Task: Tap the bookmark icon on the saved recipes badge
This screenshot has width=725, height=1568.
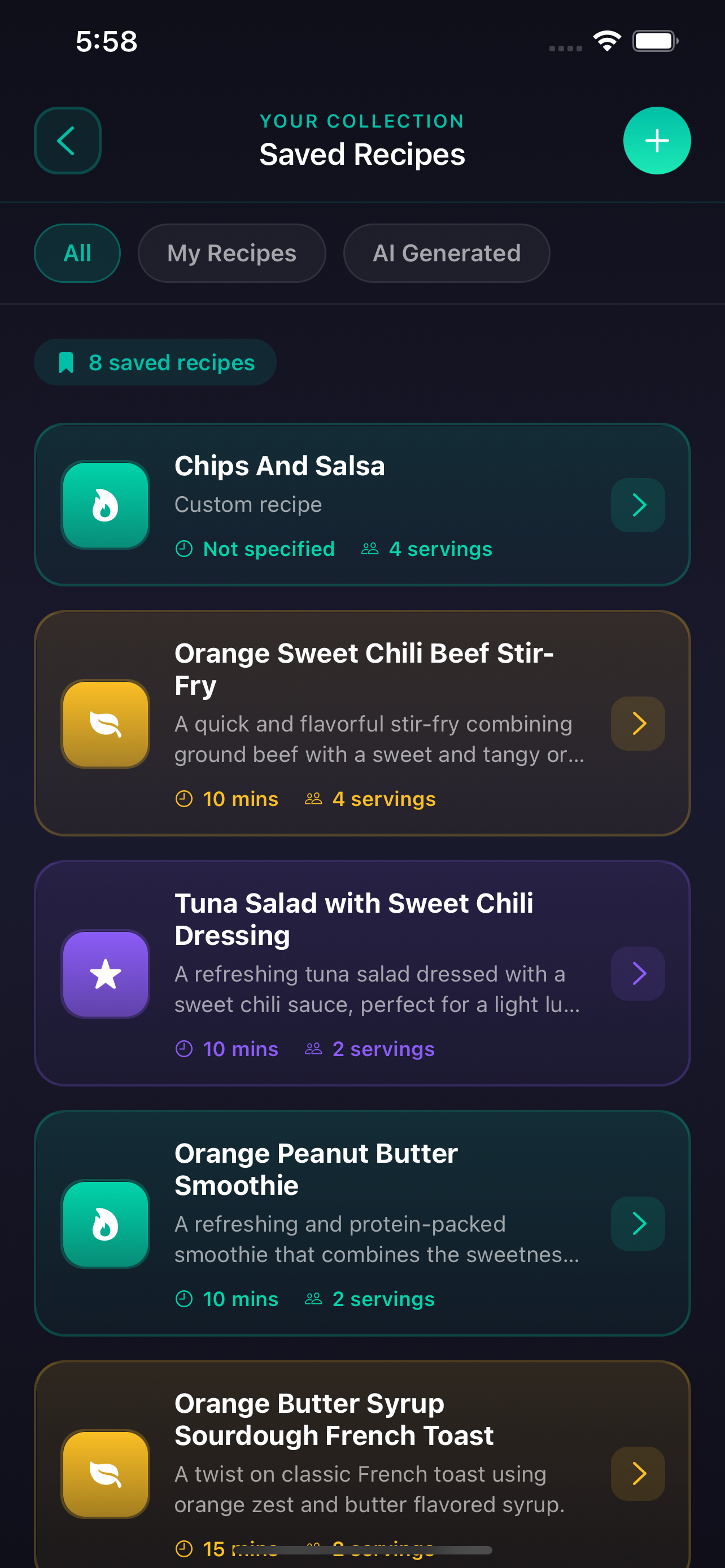Action: 67,362
